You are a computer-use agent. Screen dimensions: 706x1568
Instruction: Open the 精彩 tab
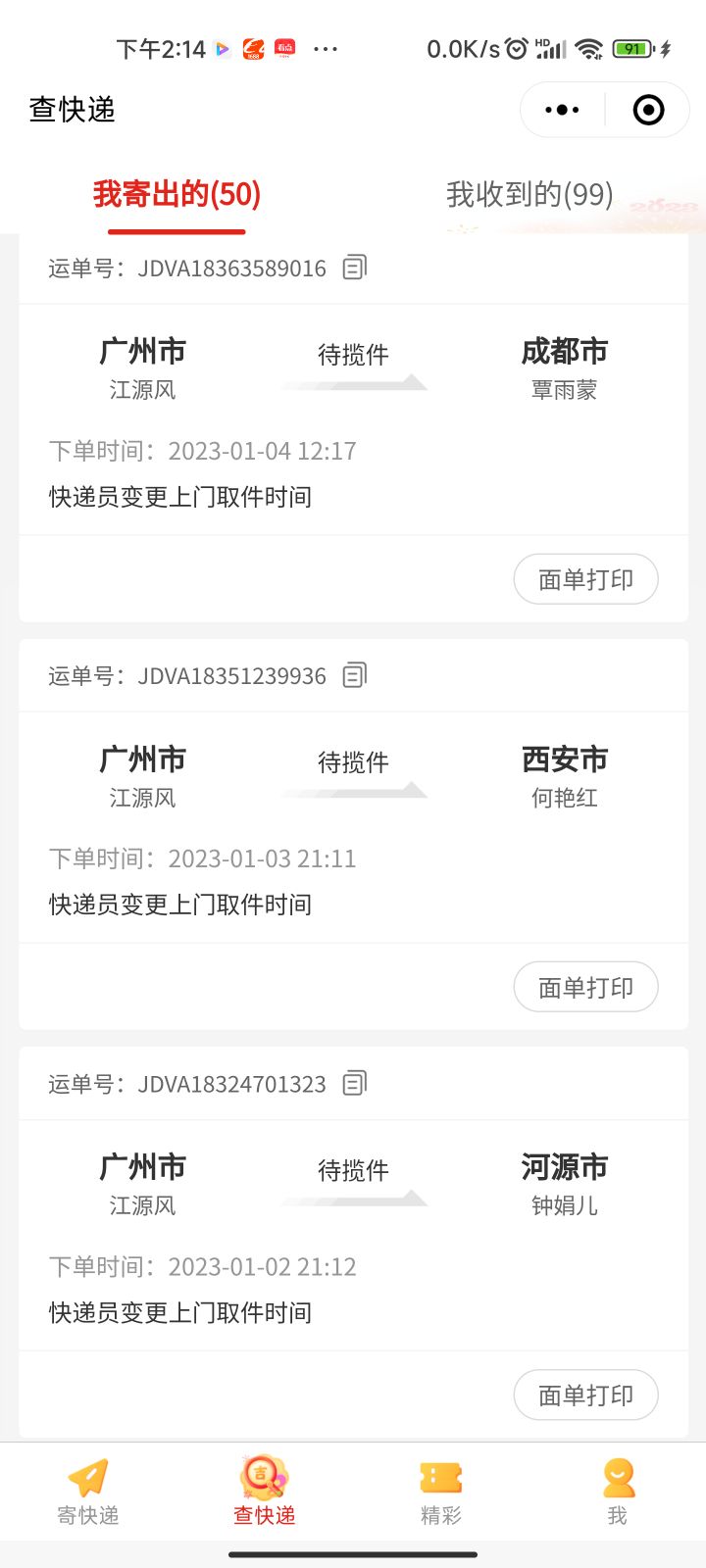[441, 1492]
